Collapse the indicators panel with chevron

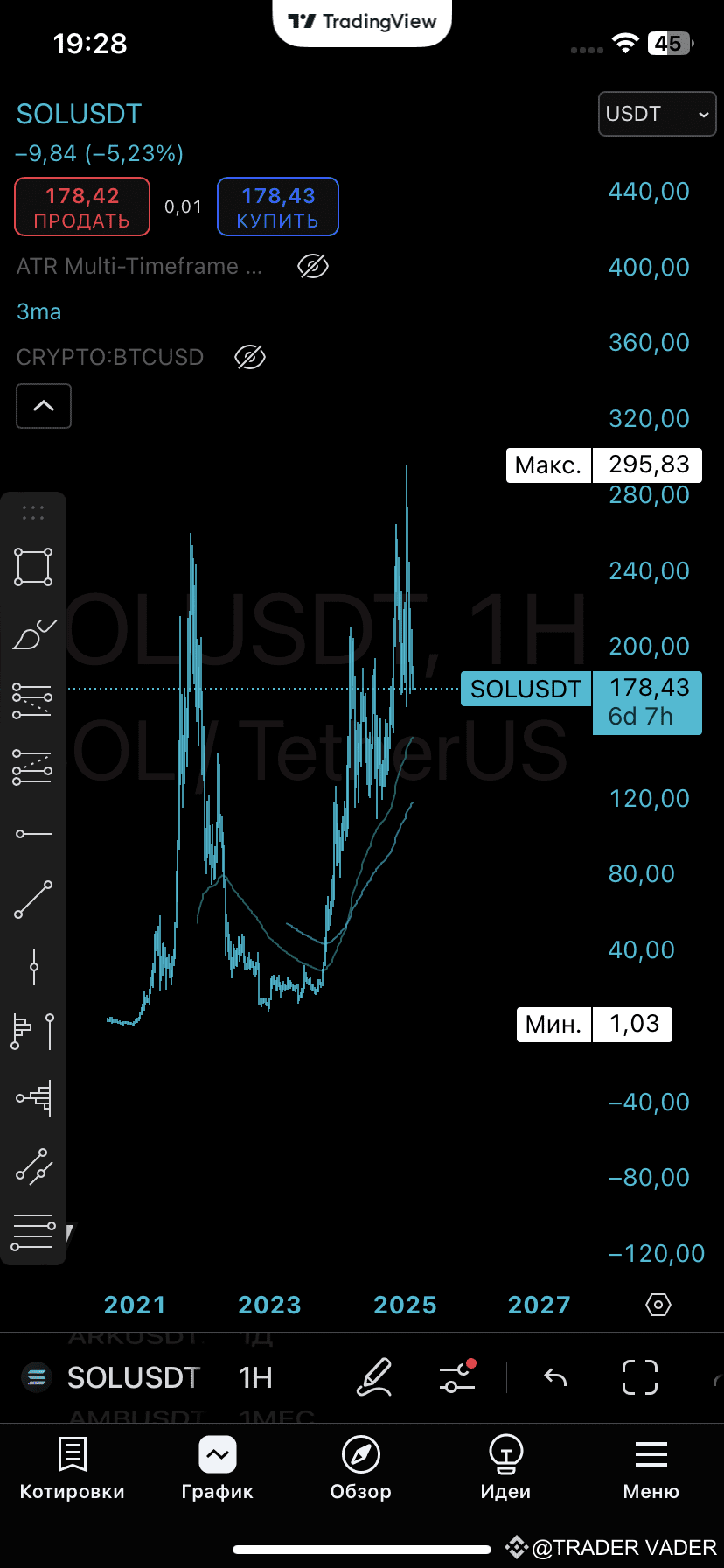[x=44, y=406]
